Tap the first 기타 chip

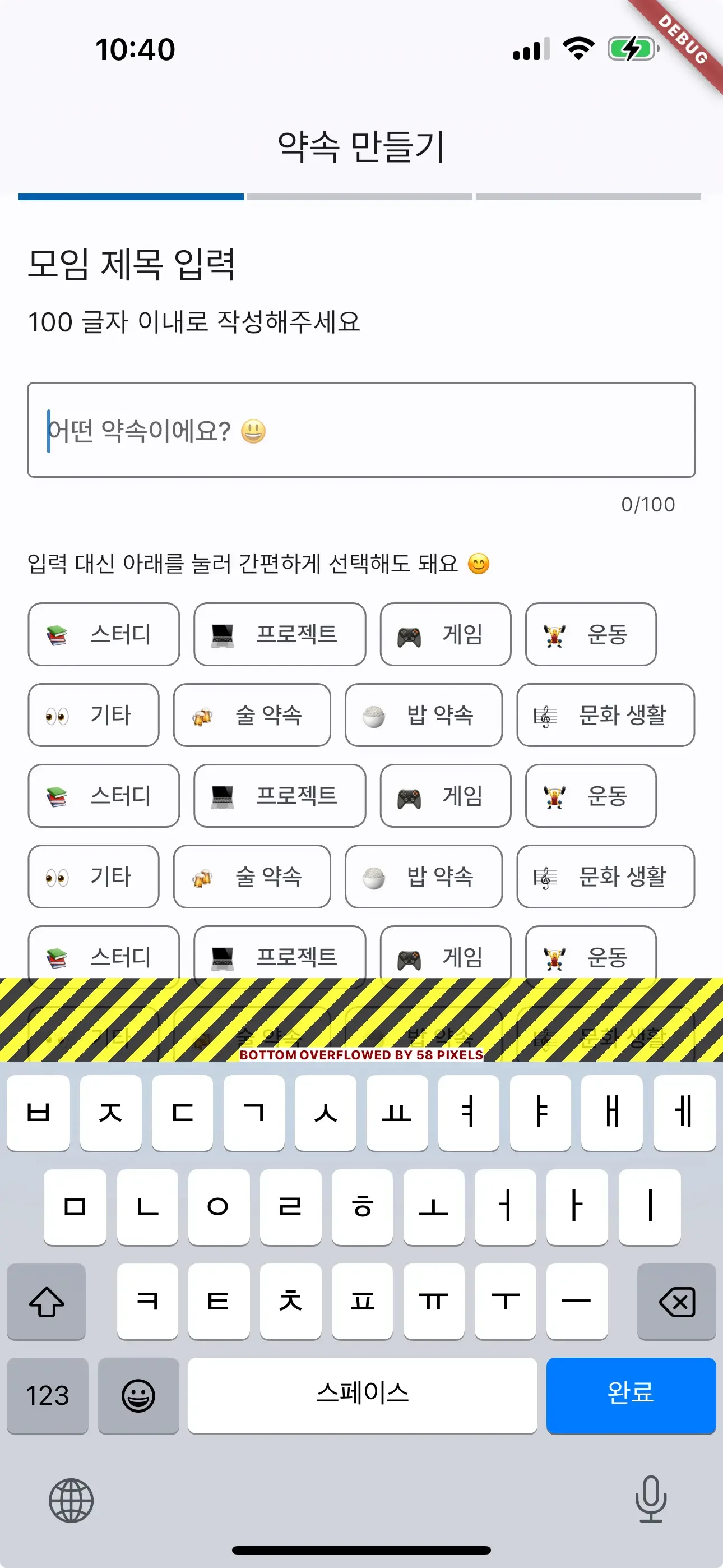click(93, 714)
